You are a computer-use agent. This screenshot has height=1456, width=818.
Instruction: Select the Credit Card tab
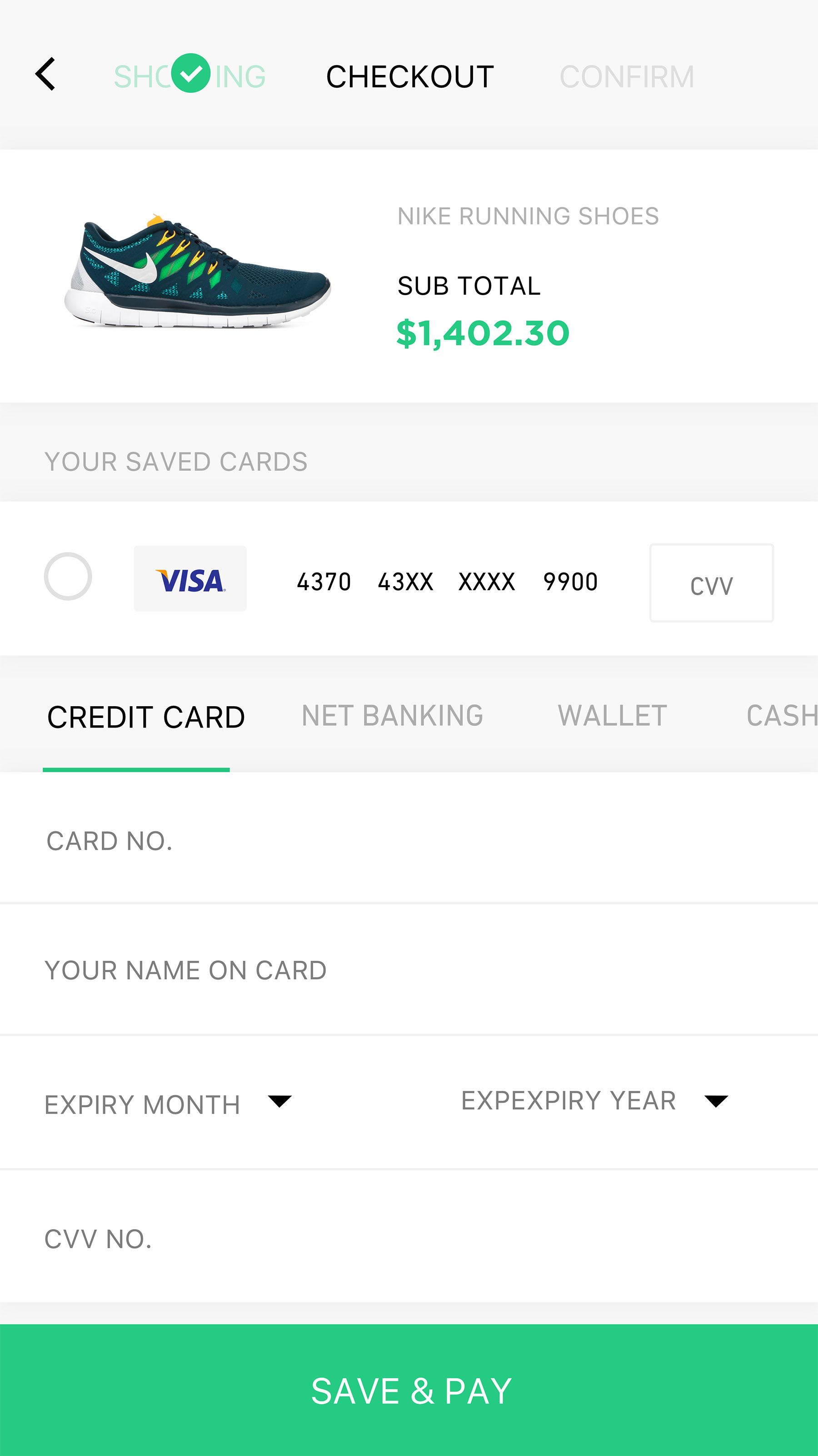[146, 717]
